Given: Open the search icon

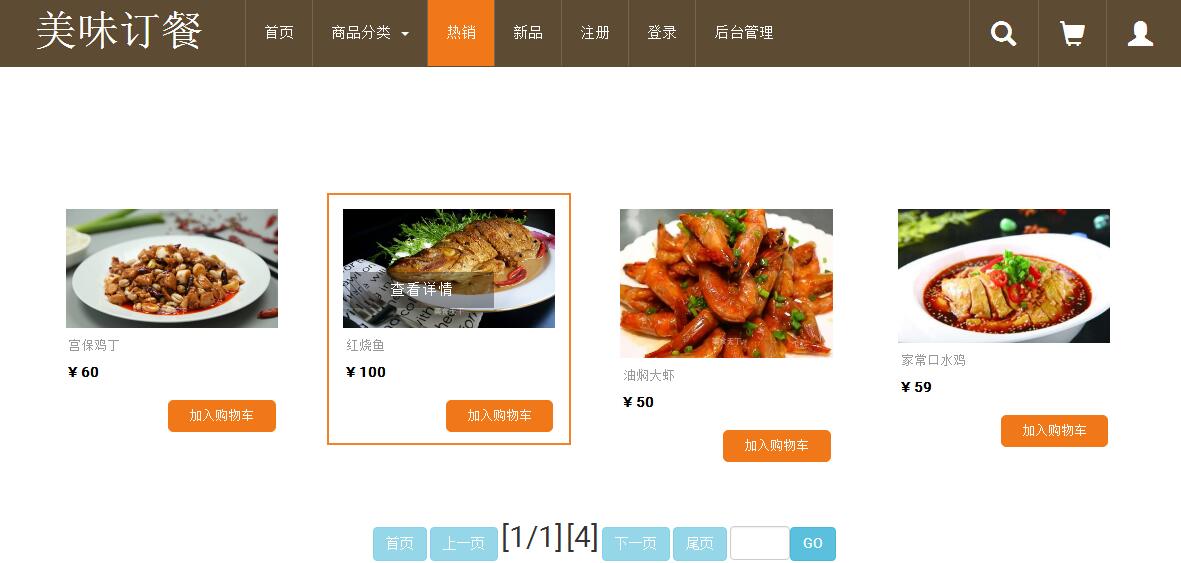Looking at the screenshot, I should [x=1003, y=34].
